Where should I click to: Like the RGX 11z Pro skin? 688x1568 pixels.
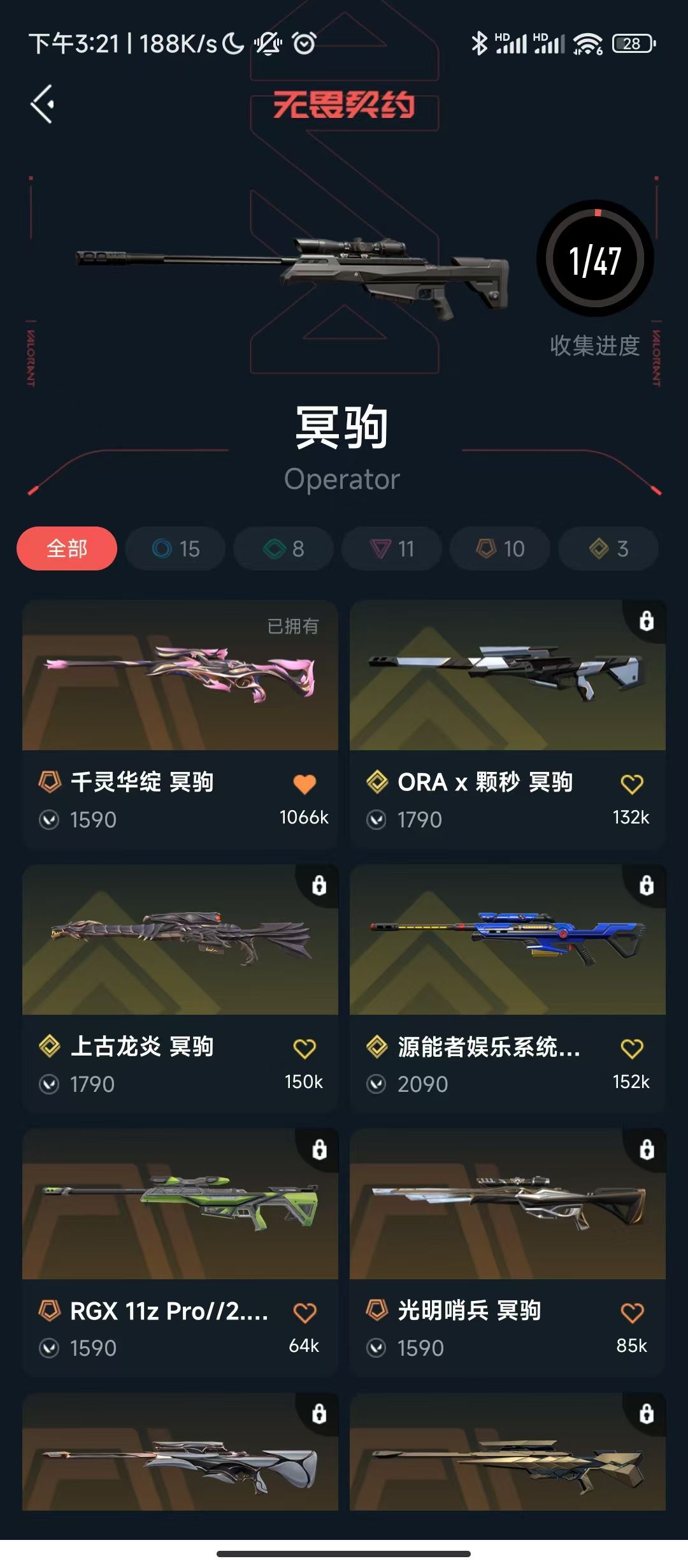(305, 1312)
